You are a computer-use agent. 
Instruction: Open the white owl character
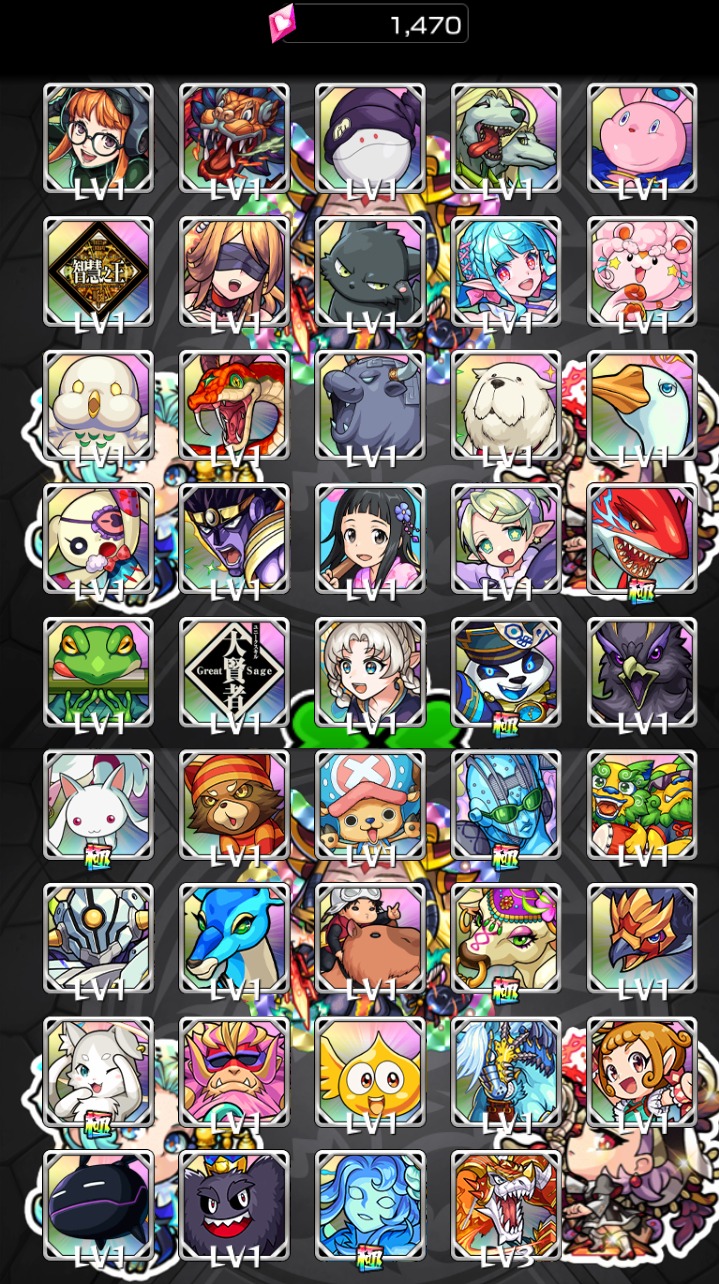[x=98, y=405]
